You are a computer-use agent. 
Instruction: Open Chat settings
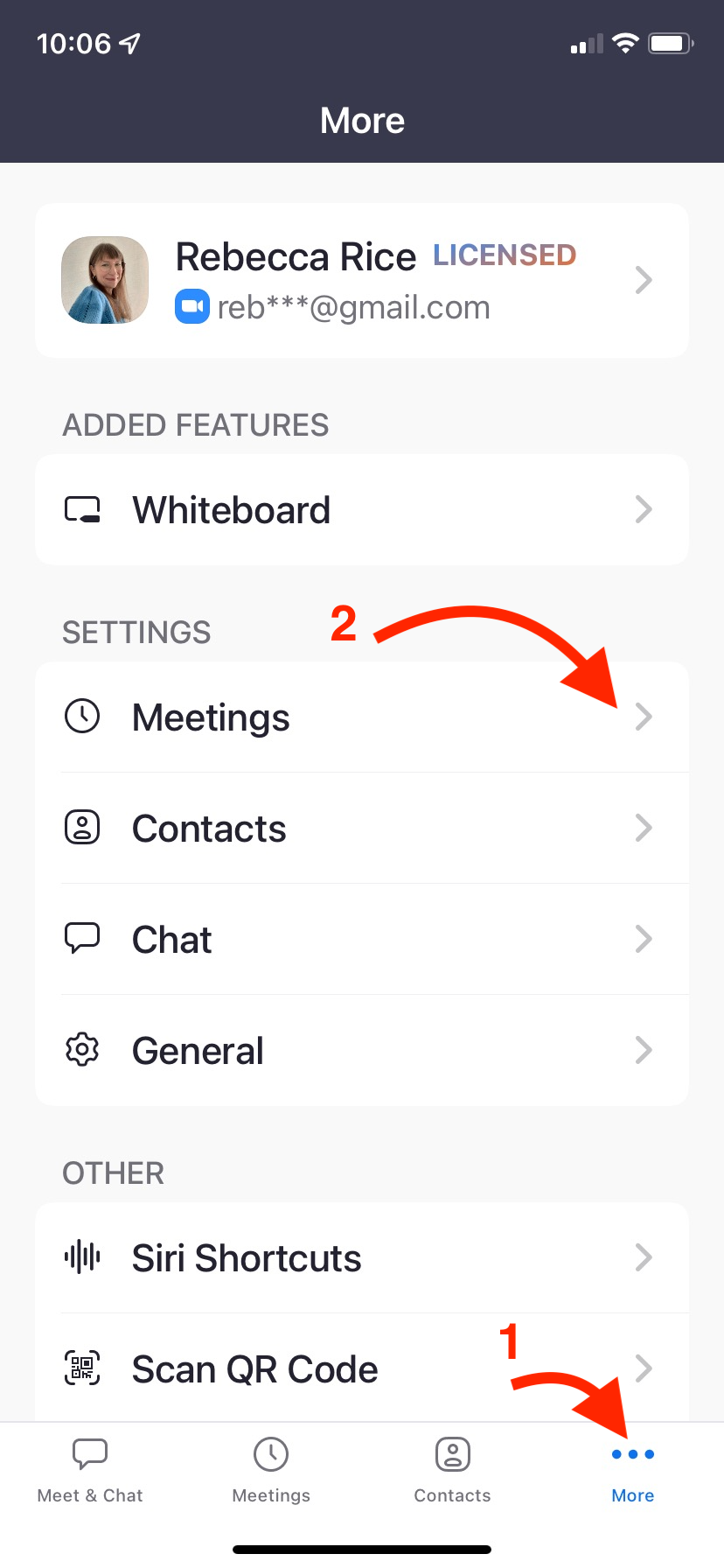361,940
